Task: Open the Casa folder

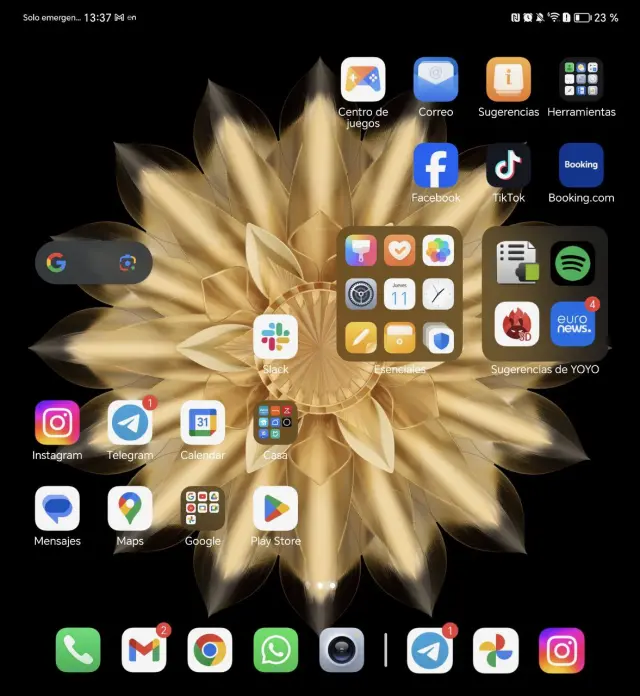Action: tap(275, 423)
